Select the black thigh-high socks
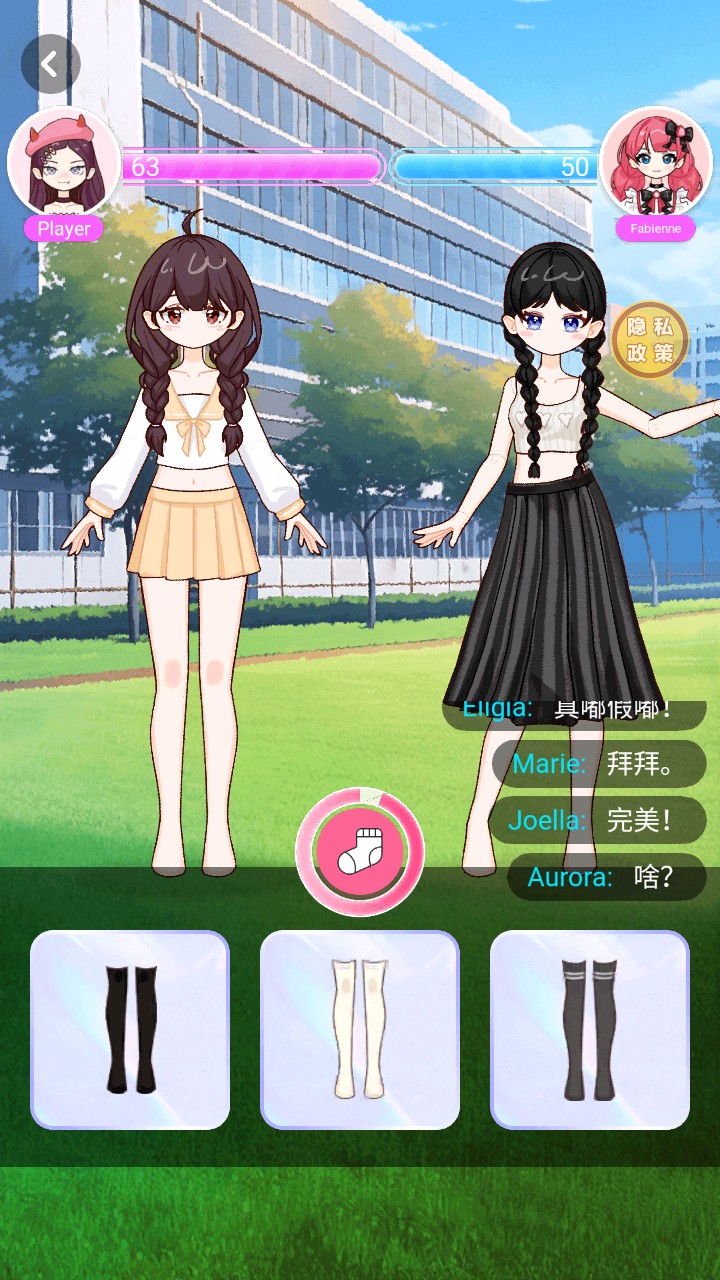The height and width of the screenshot is (1280, 720). [x=130, y=1030]
